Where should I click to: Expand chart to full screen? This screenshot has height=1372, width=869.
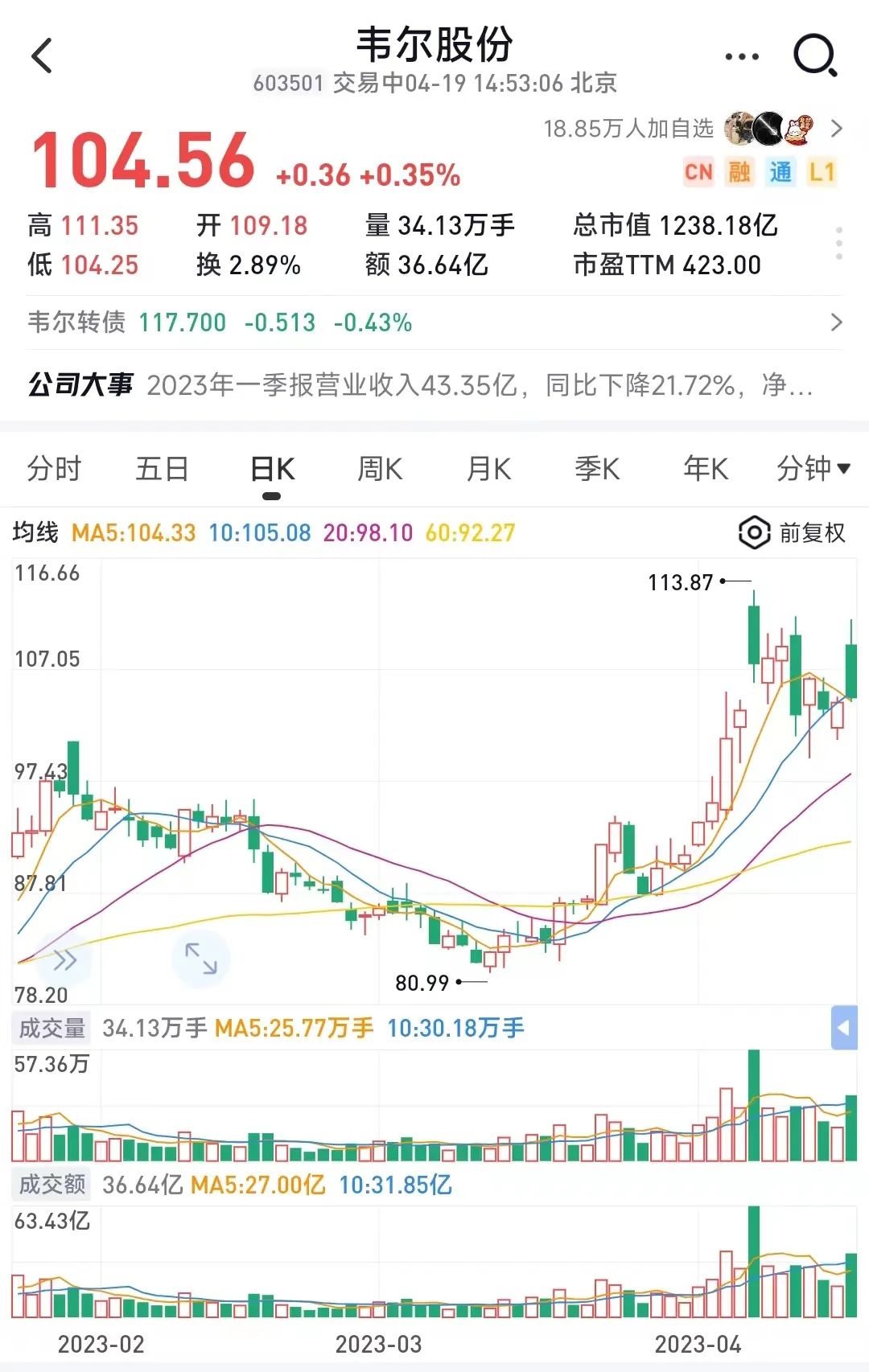point(201,959)
